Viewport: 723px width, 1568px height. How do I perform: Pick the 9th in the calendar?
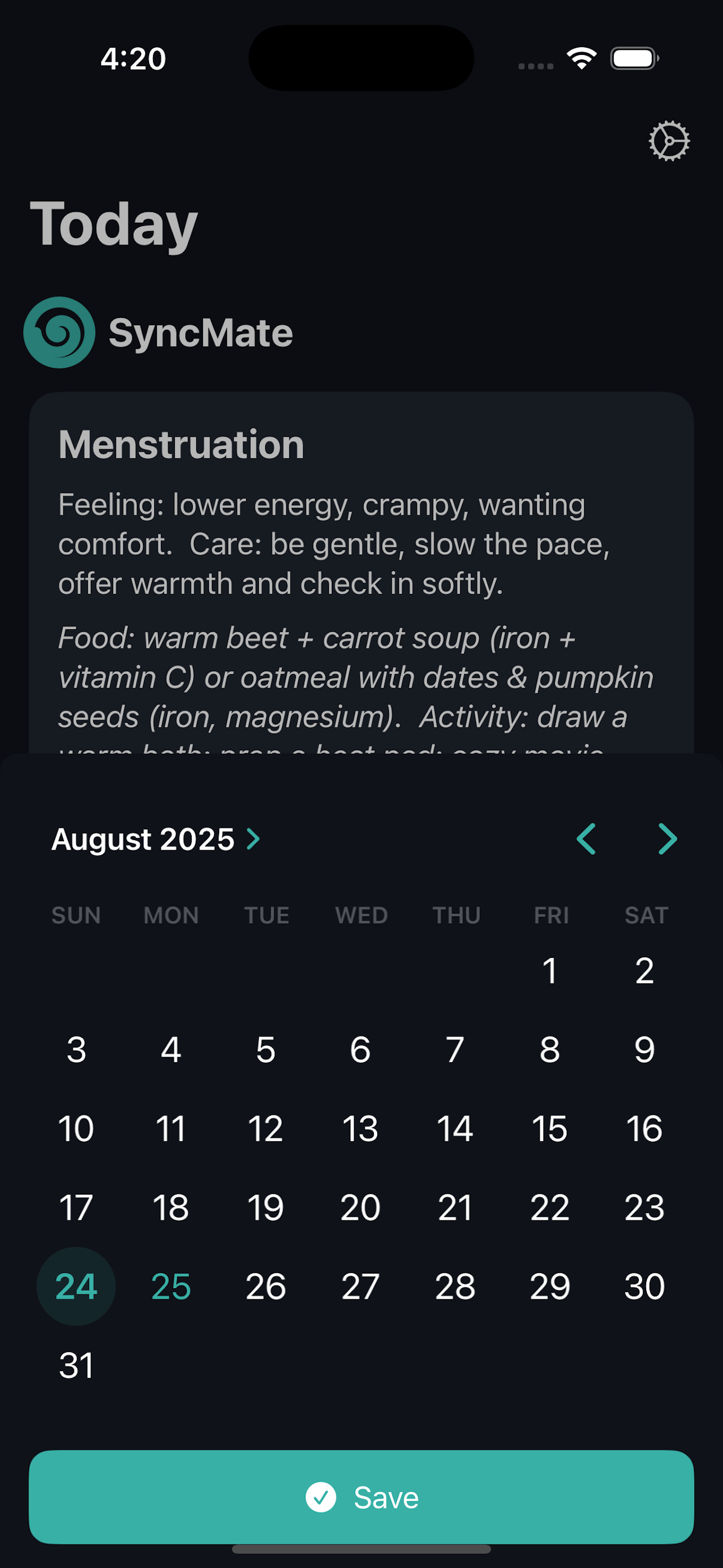point(645,1050)
